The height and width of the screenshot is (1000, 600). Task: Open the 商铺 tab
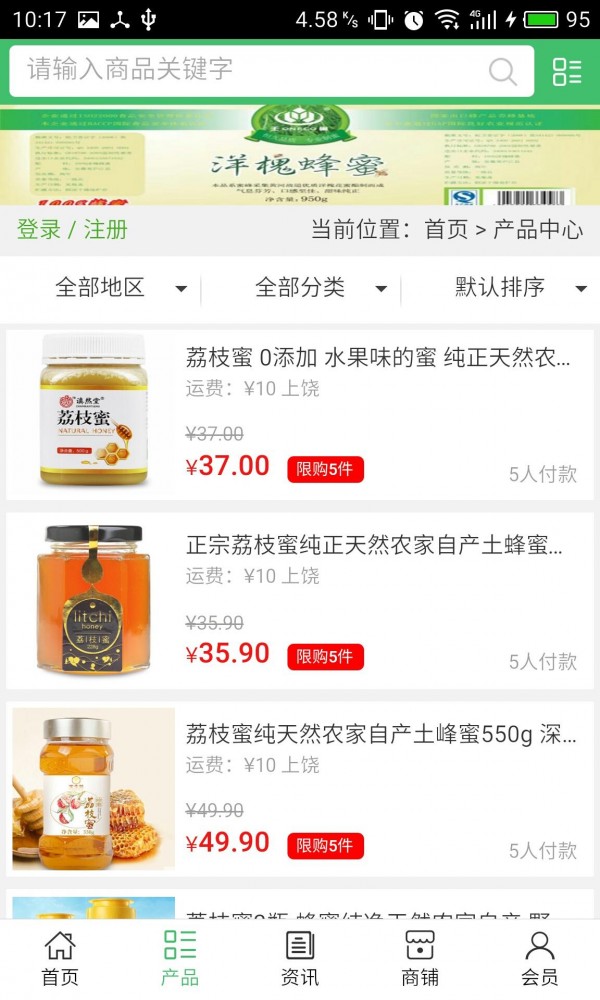420,959
